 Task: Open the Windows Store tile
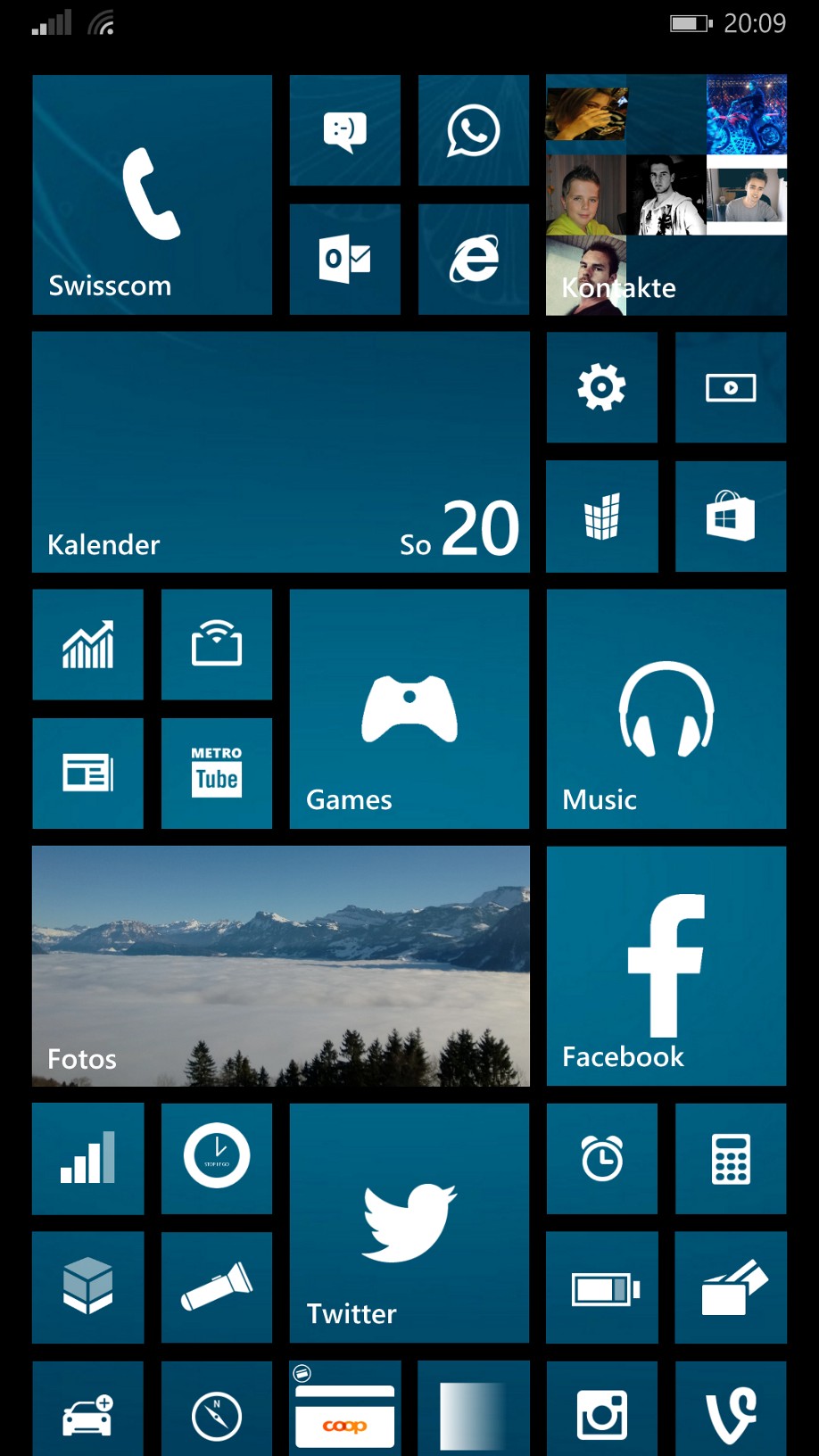[x=731, y=516]
